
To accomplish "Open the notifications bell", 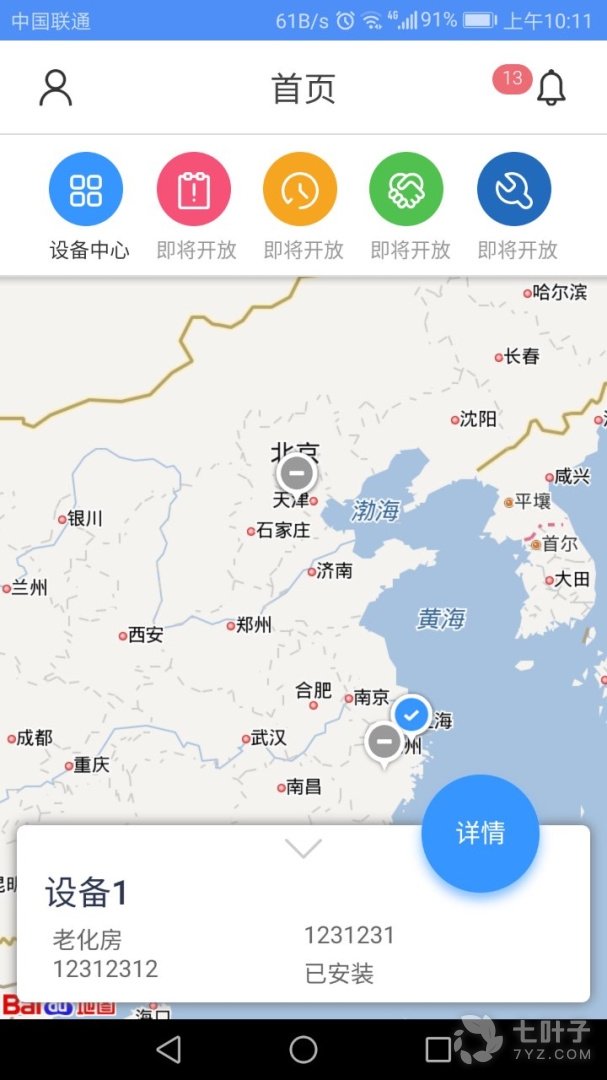I will [x=551, y=89].
